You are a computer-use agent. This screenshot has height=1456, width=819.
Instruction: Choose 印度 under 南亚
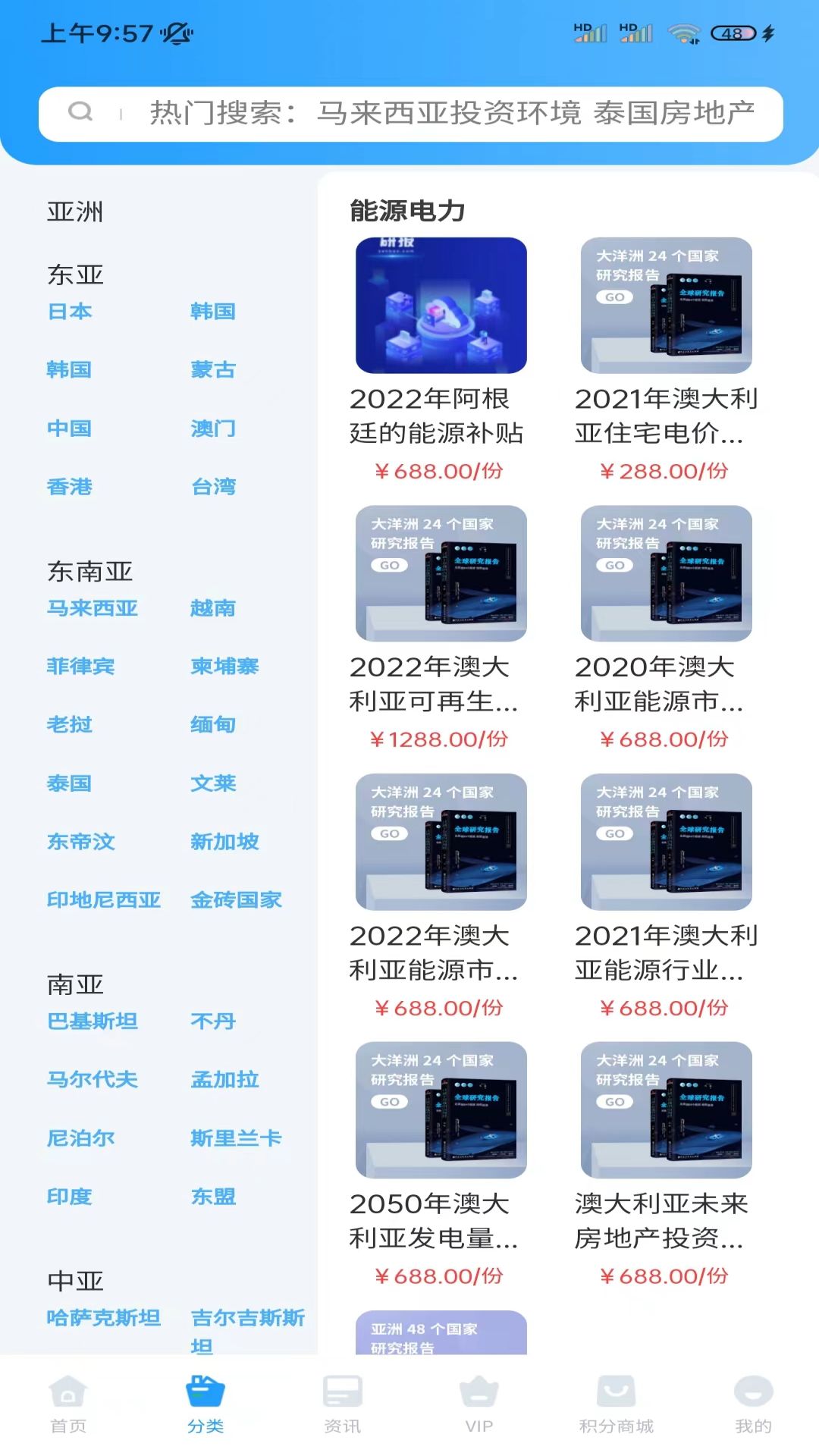(x=70, y=1197)
